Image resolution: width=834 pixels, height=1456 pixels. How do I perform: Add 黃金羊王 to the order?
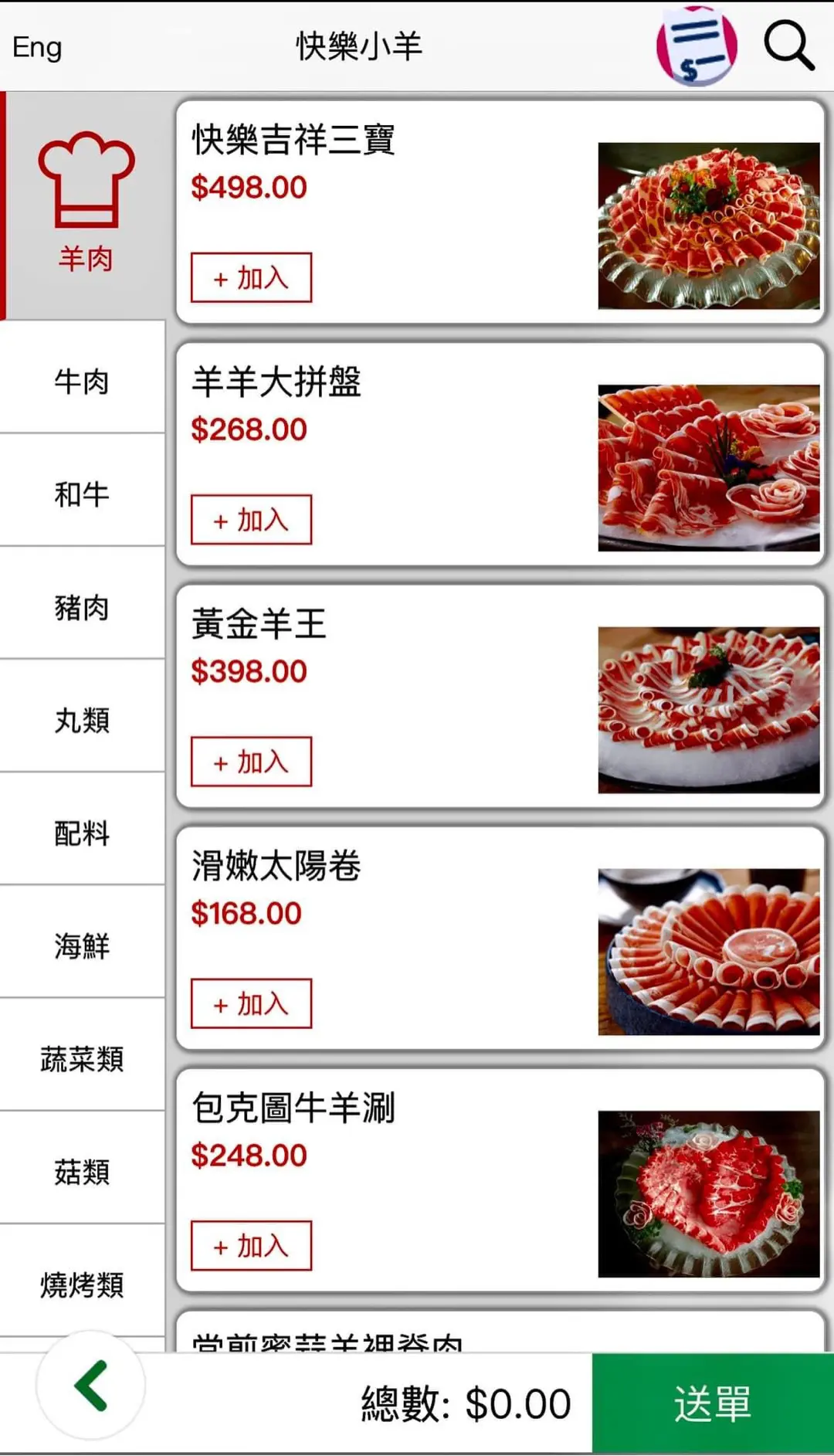click(251, 762)
